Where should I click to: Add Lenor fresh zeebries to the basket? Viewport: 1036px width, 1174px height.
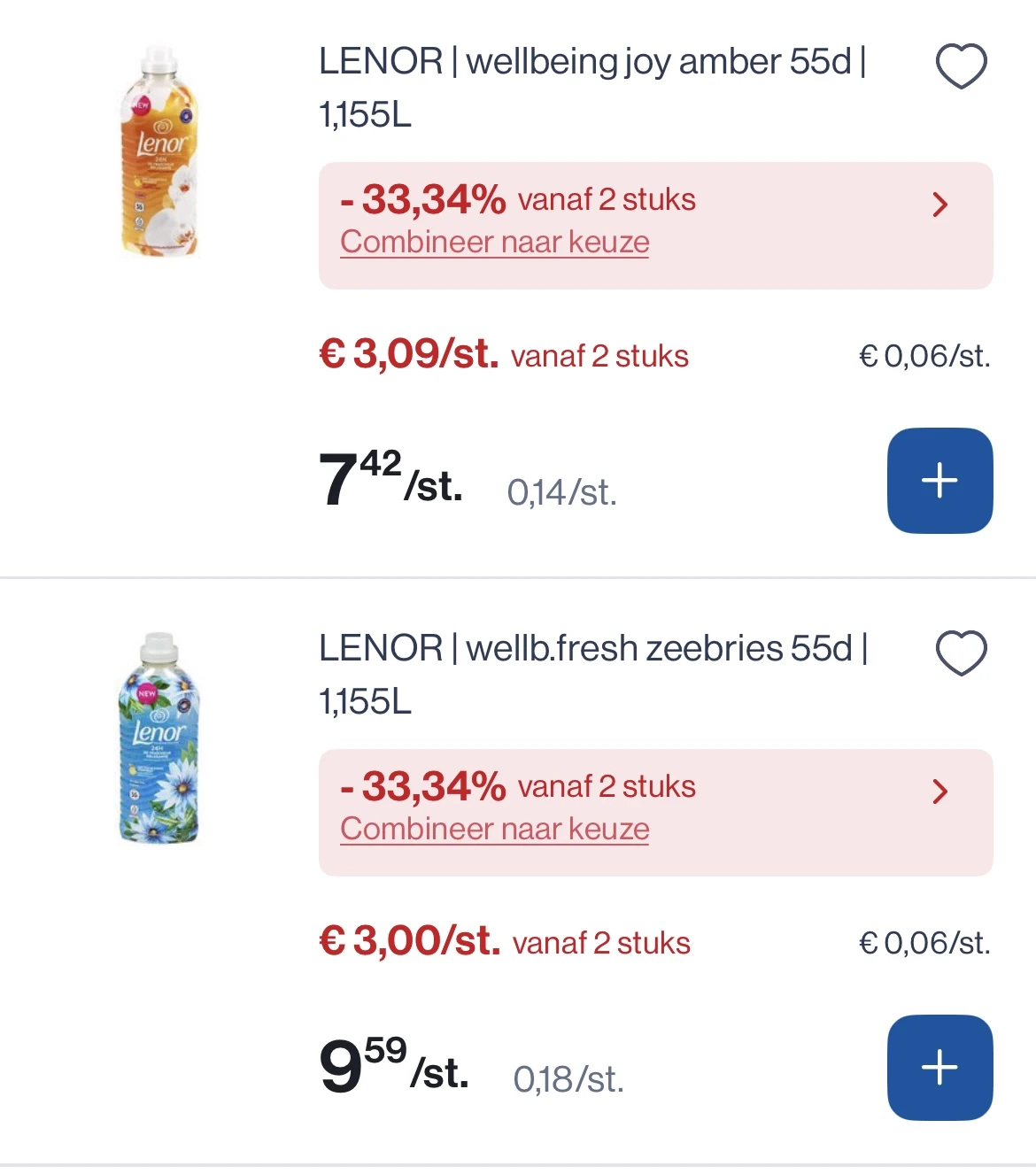pos(939,1067)
